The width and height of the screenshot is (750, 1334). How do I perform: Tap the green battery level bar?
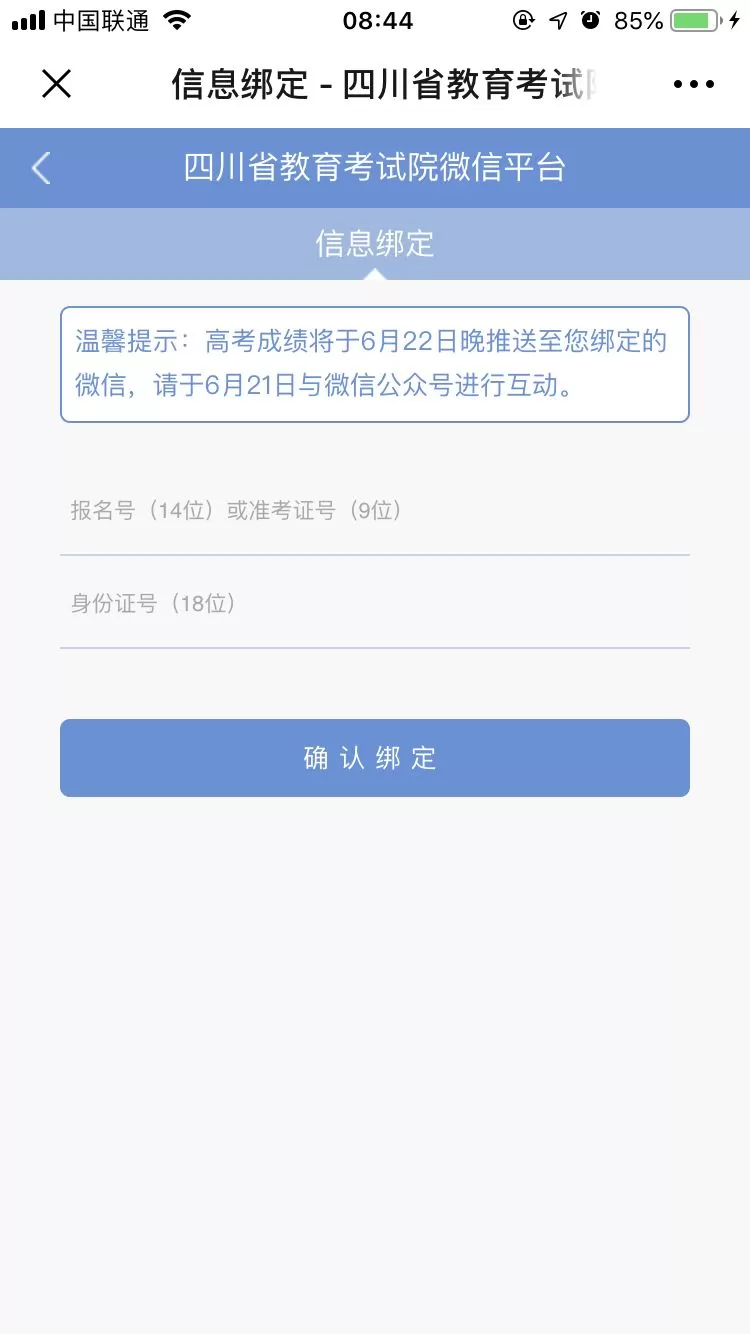point(690,18)
